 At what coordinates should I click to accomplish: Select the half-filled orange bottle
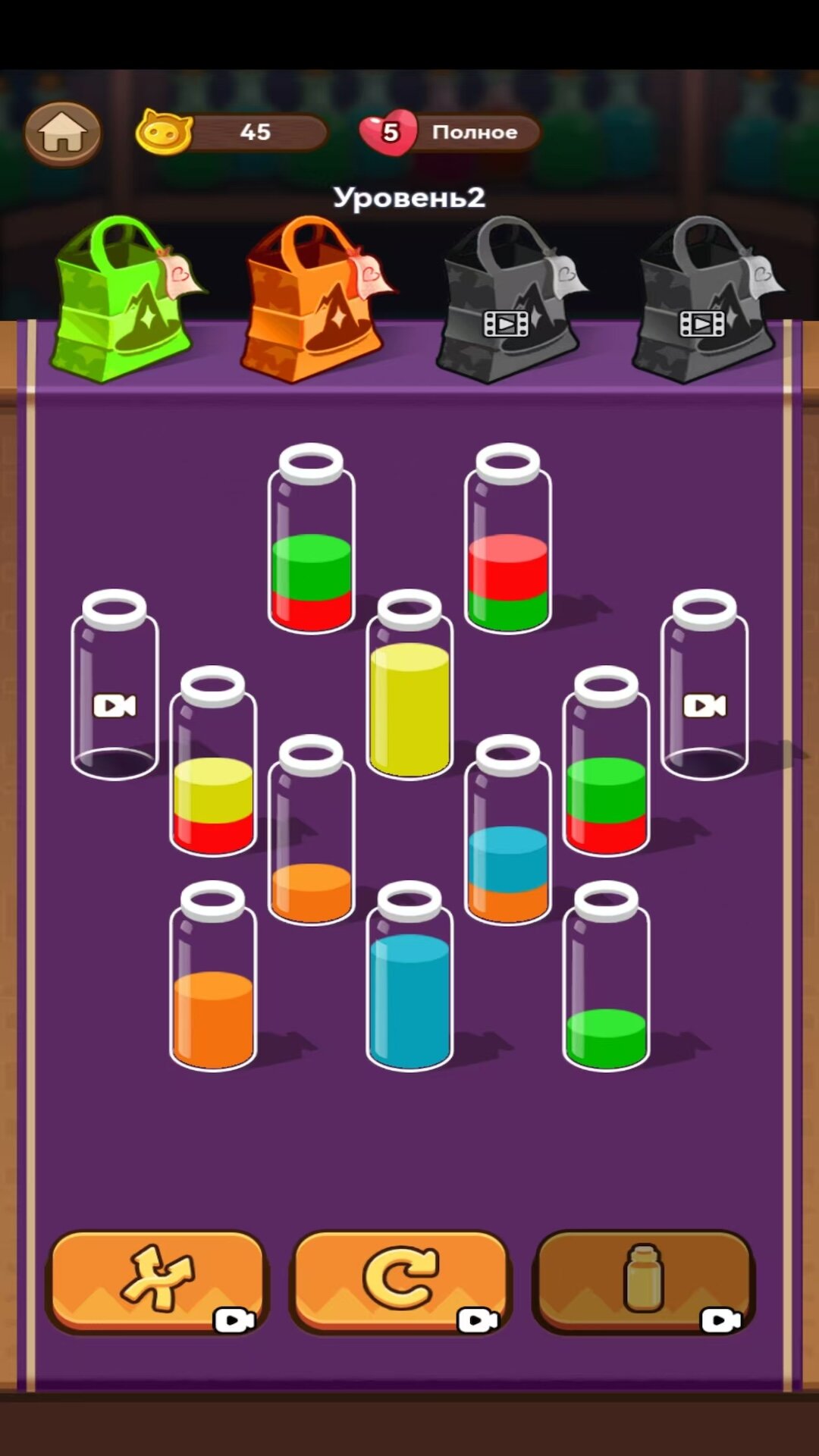[x=213, y=975]
